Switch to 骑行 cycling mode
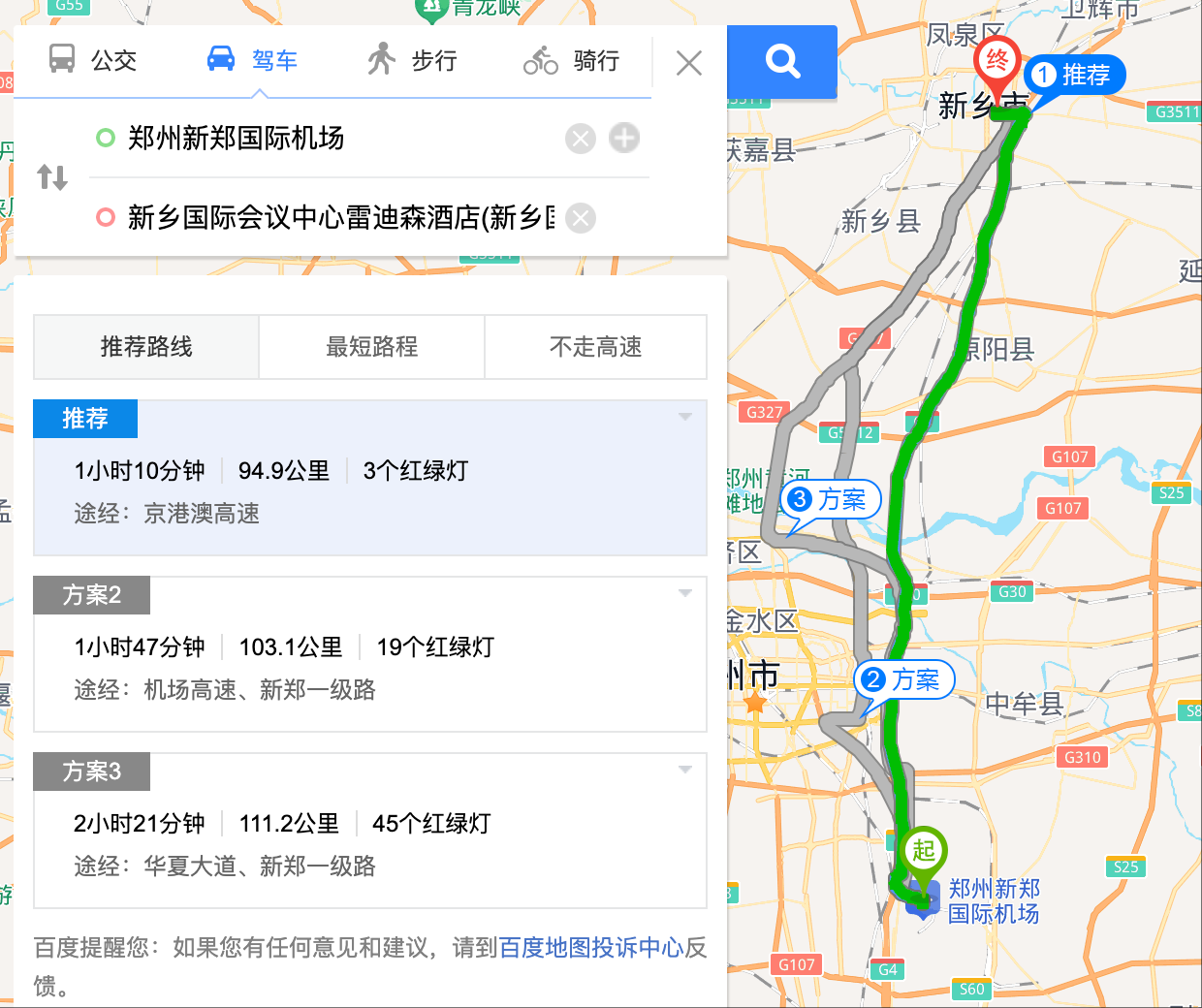Screen dimensions: 1202x1008 click(572, 60)
